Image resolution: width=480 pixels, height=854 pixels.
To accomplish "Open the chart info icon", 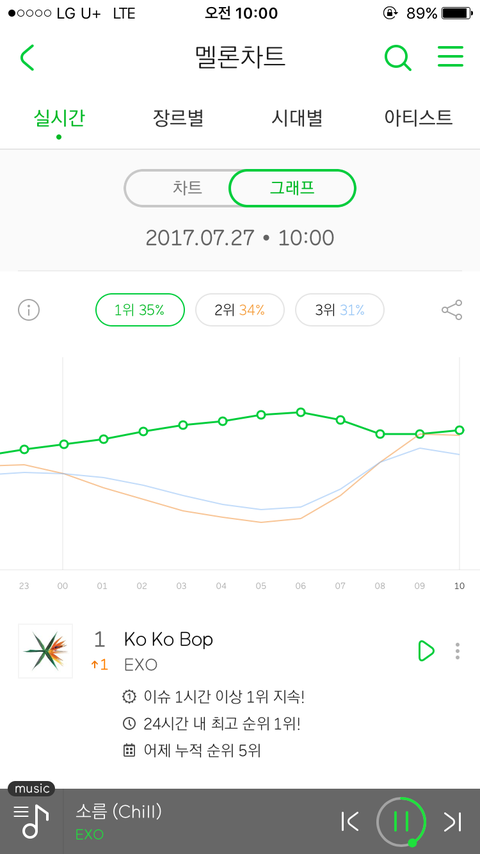I will (29, 310).
